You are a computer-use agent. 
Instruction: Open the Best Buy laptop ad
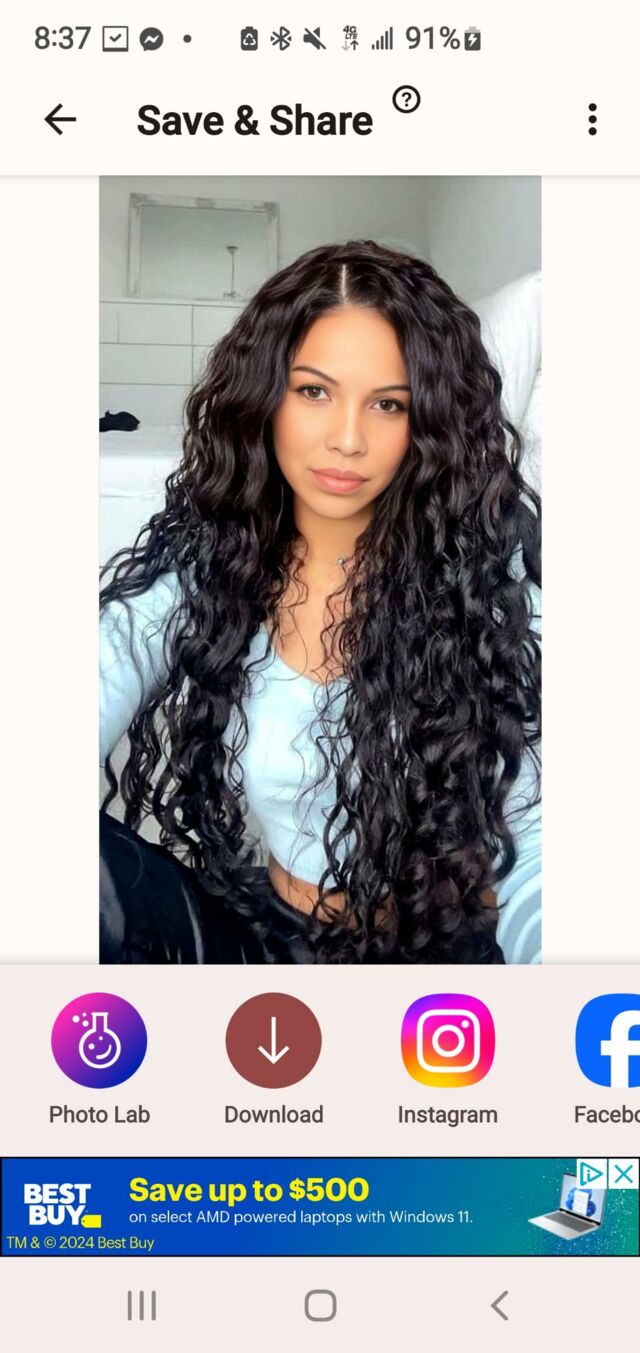point(300,1207)
